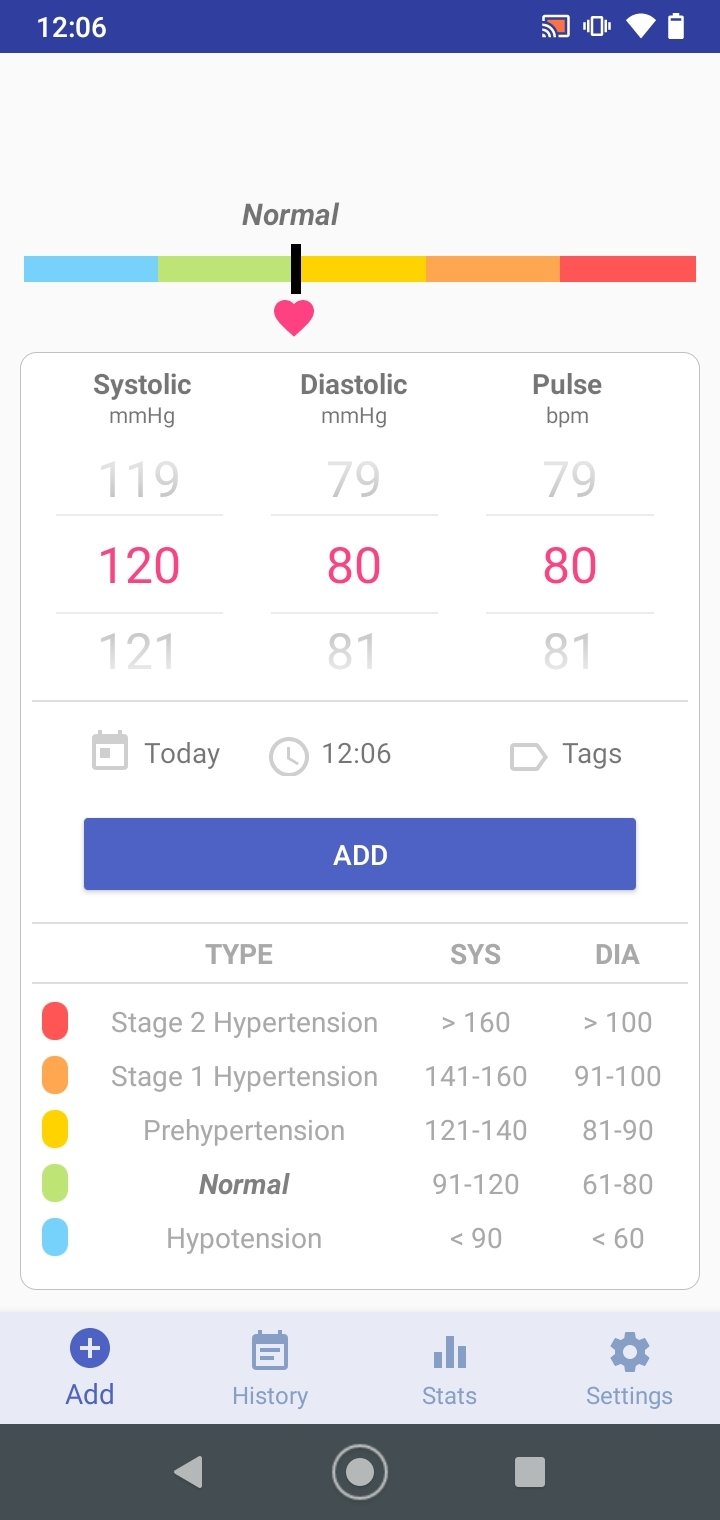Image resolution: width=720 pixels, height=1520 pixels.
Task: Select systolic value 121
Action: pos(139,652)
